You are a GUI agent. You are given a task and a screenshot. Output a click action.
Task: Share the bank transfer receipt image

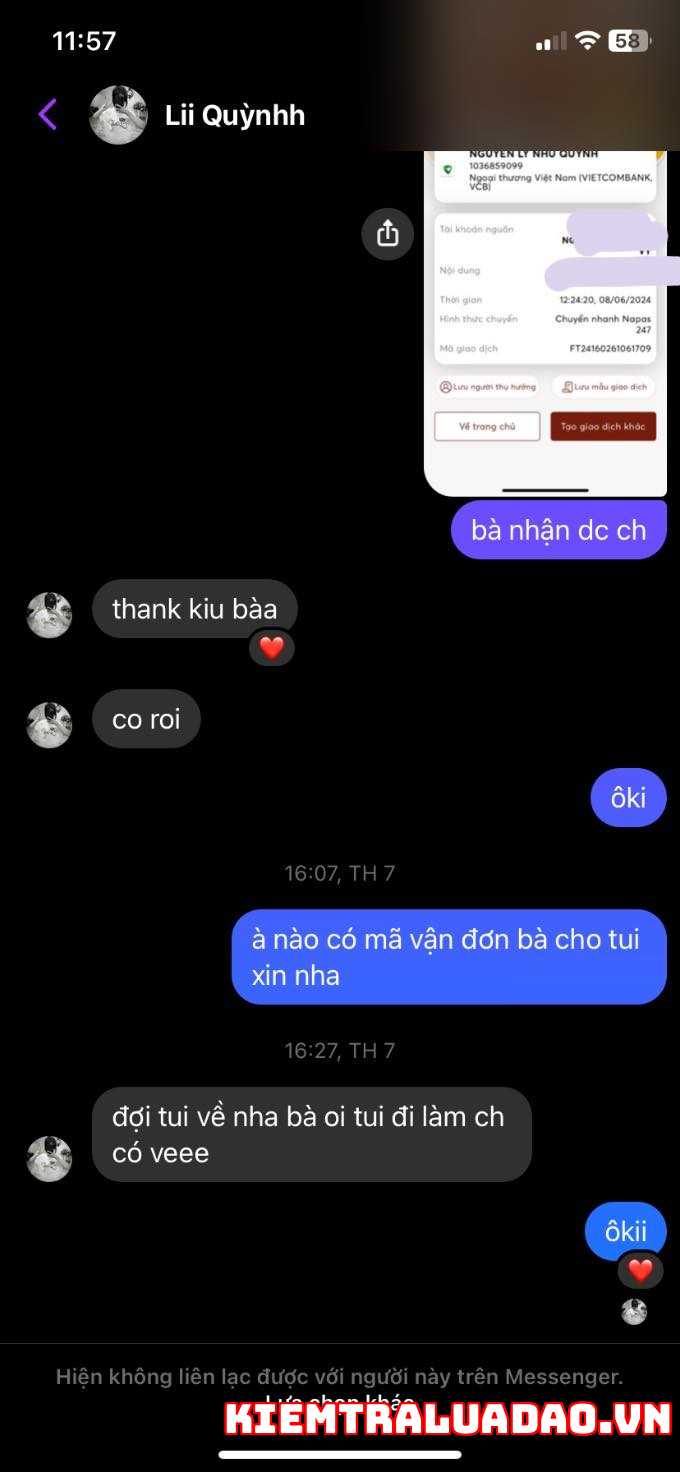pos(388,234)
